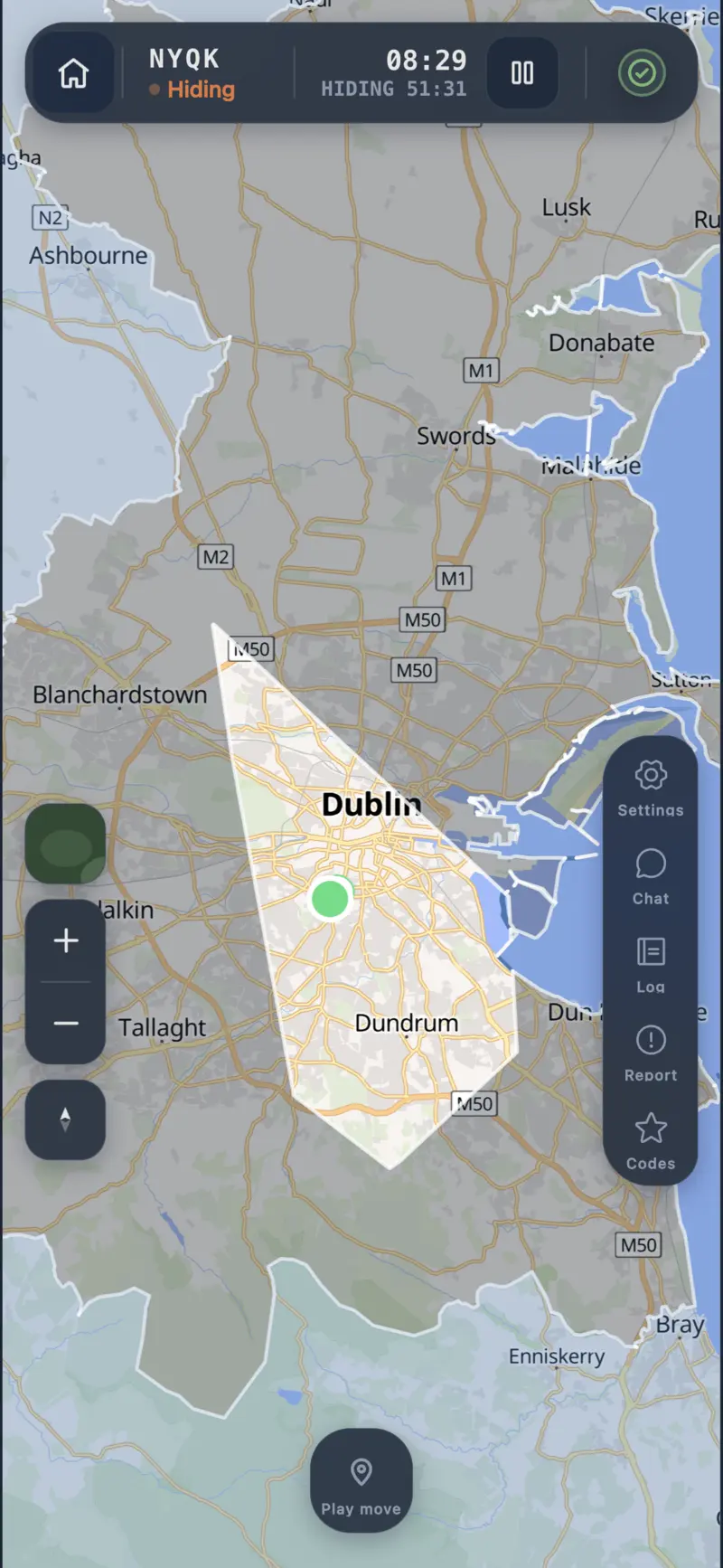
Task: Switch map style using the layer thumbnail
Action: point(65,844)
